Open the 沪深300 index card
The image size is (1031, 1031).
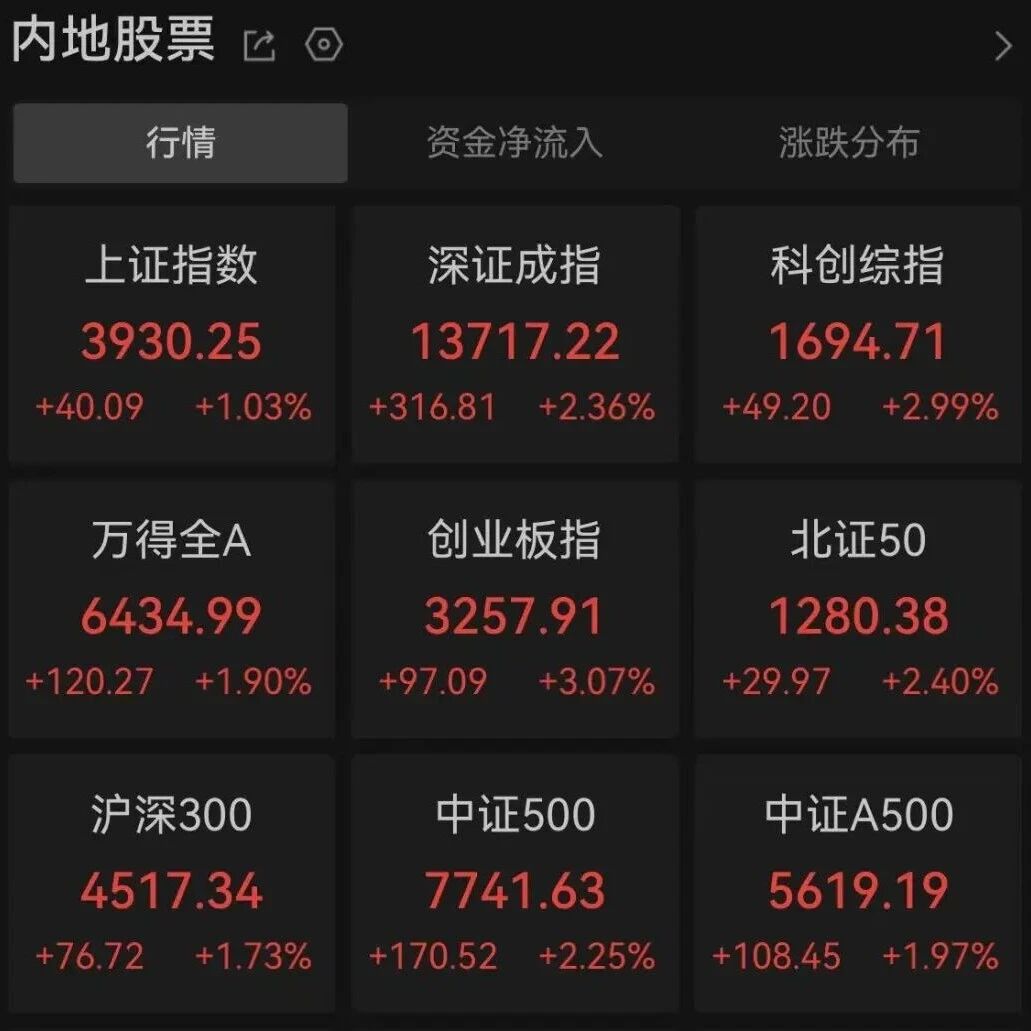[172, 884]
